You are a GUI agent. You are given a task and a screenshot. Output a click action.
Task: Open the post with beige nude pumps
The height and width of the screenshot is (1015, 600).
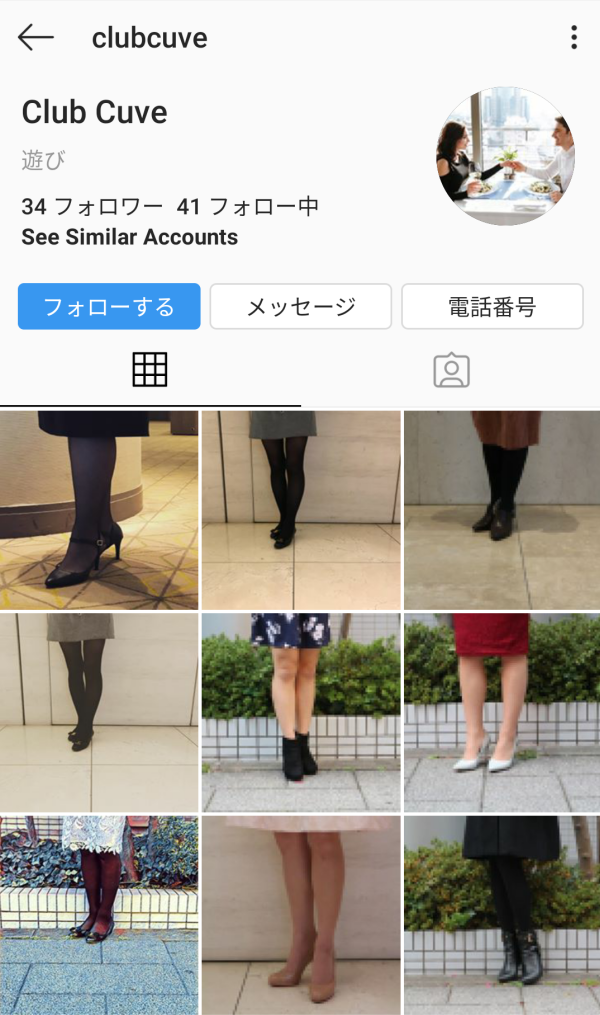coord(301,914)
